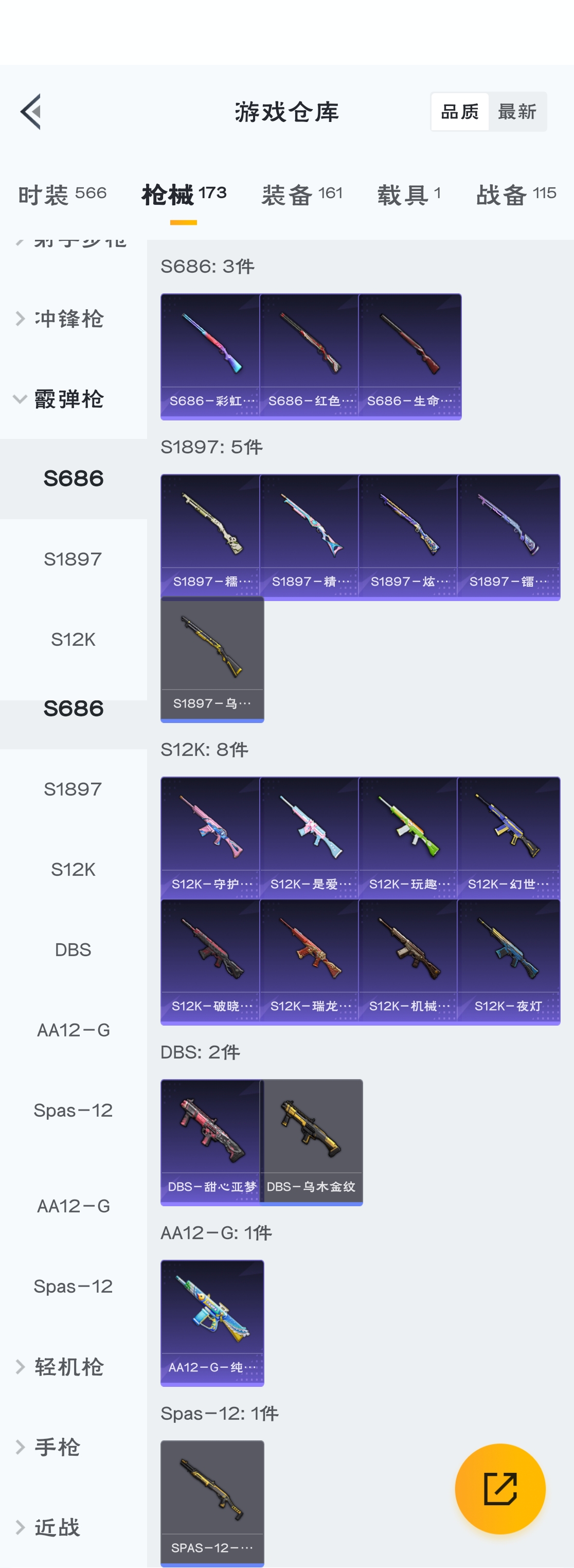The height and width of the screenshot is (1568, 574).
Task: Sort warehouse by 最新
Action: coord(517,112)
